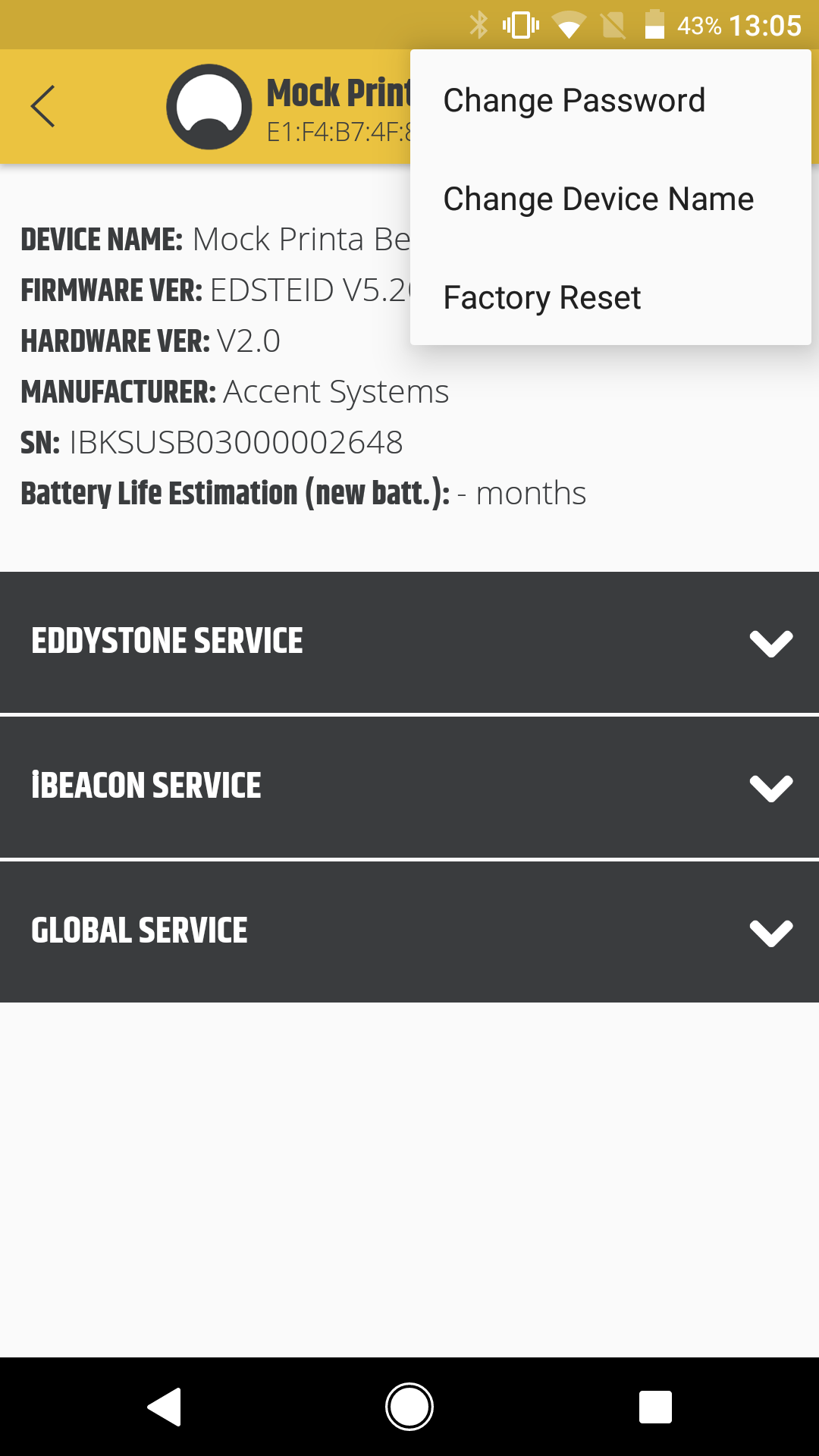Tap the Mock Printa beacon avatar icon
The width and height of the screenshot is (819, 1456).
[x=208, y=106]
